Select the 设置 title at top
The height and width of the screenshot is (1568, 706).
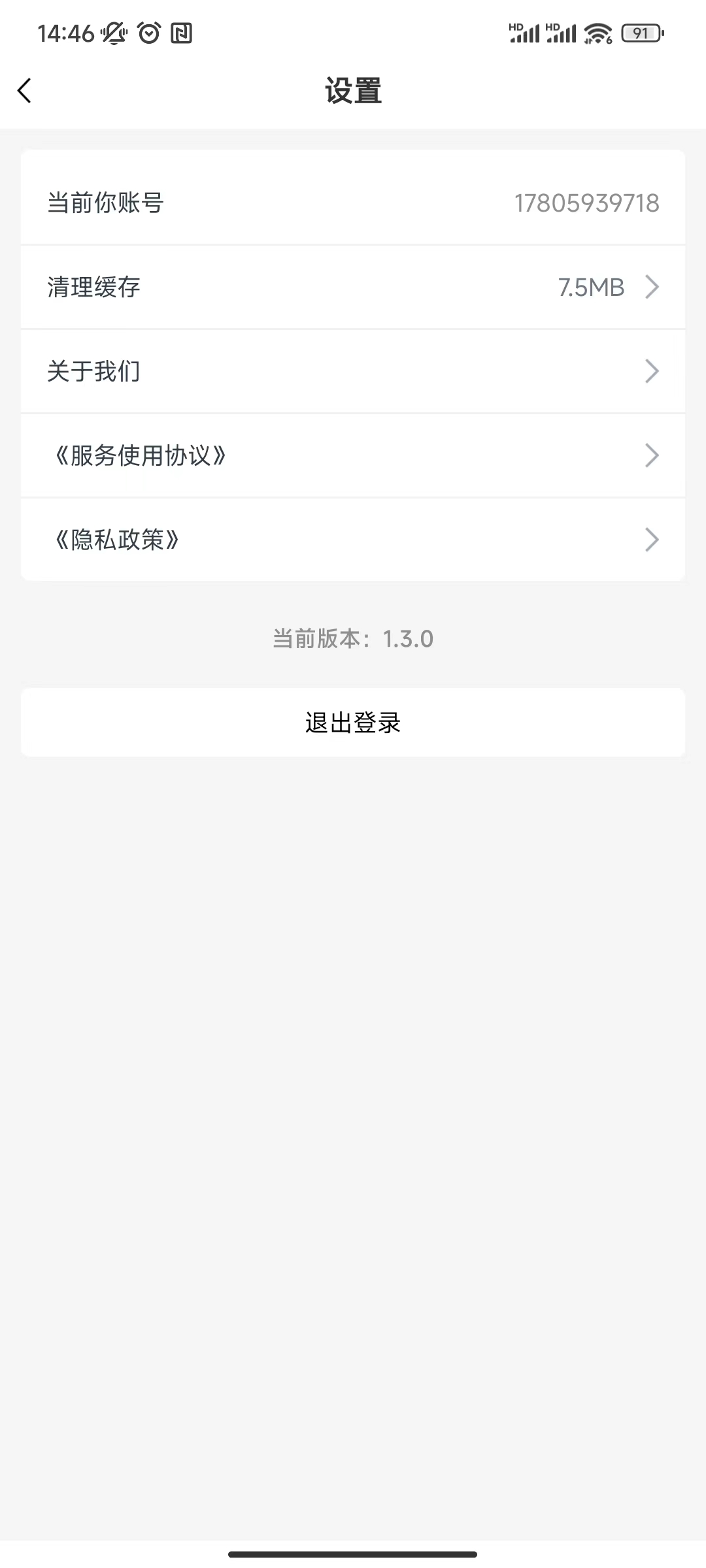(x=353, y=91)
